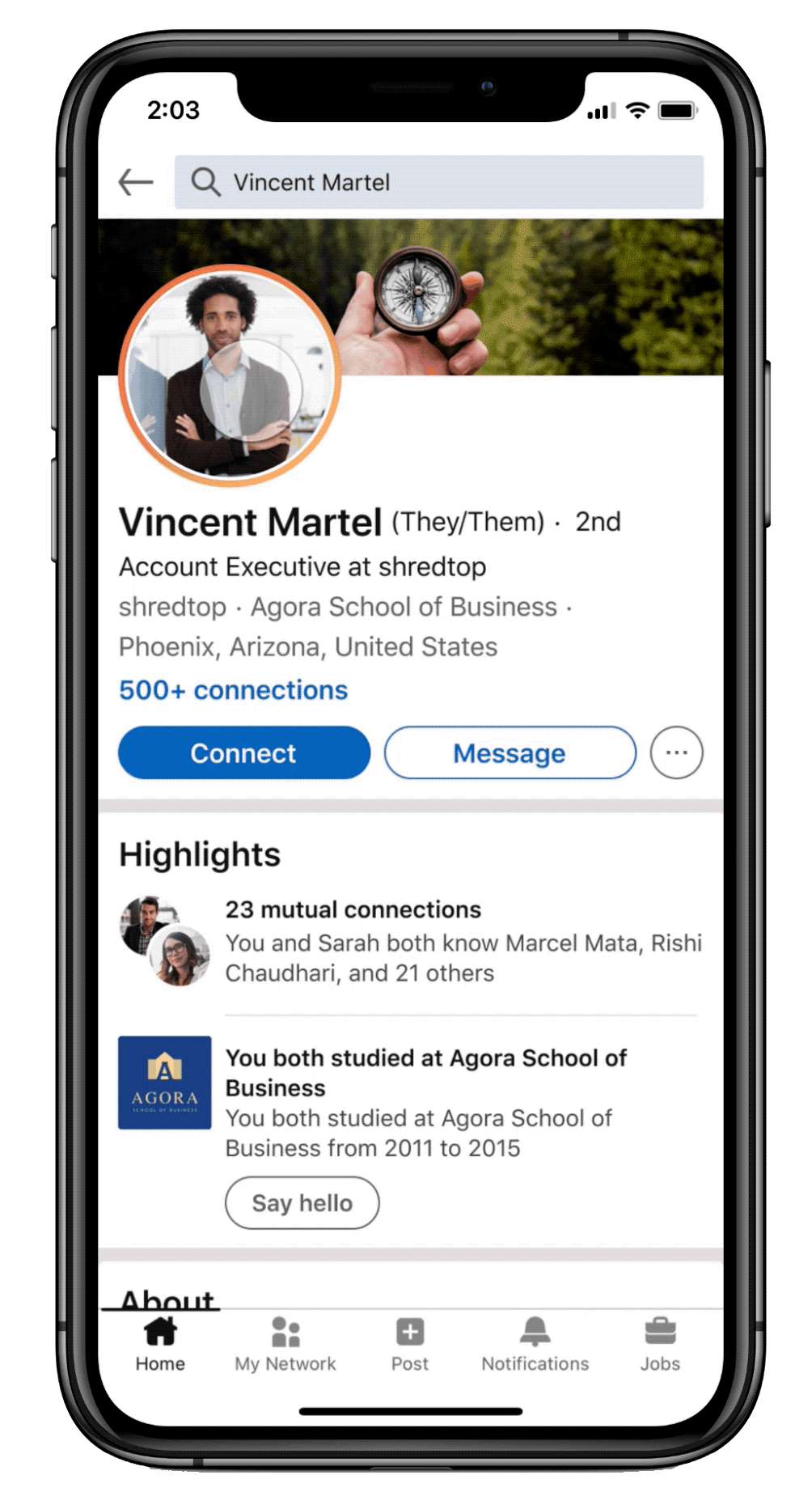Open the Notifications tab

pyautogui.click(x=535, y=1345)
